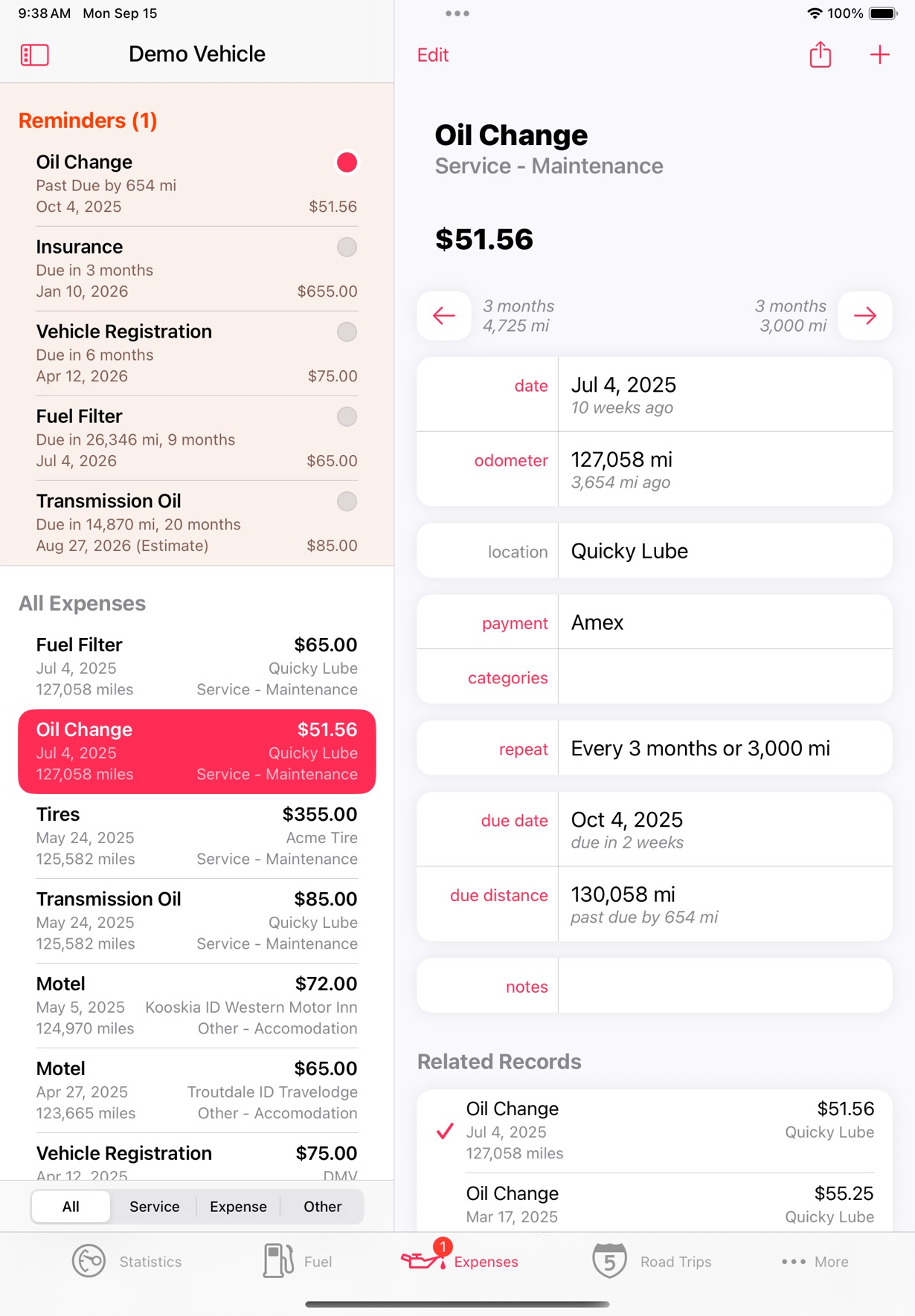
Task: Share this expense record
Action: click(820, 54)
